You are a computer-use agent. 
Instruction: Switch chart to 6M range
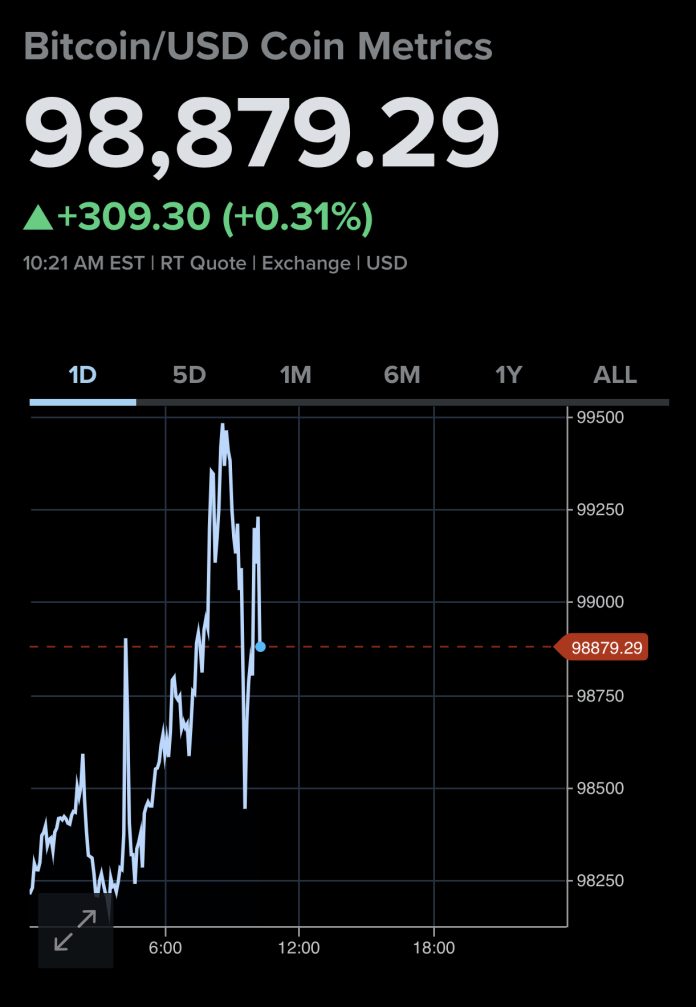click(x=402, y=376)
